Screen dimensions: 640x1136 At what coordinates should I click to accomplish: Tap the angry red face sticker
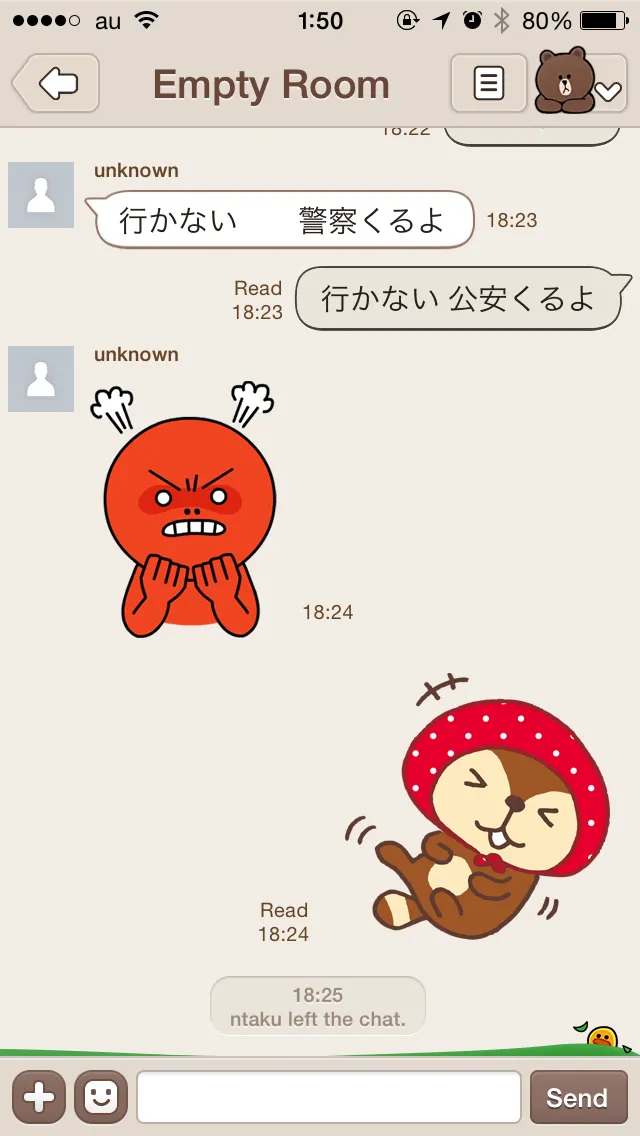[x=188, y=510]
